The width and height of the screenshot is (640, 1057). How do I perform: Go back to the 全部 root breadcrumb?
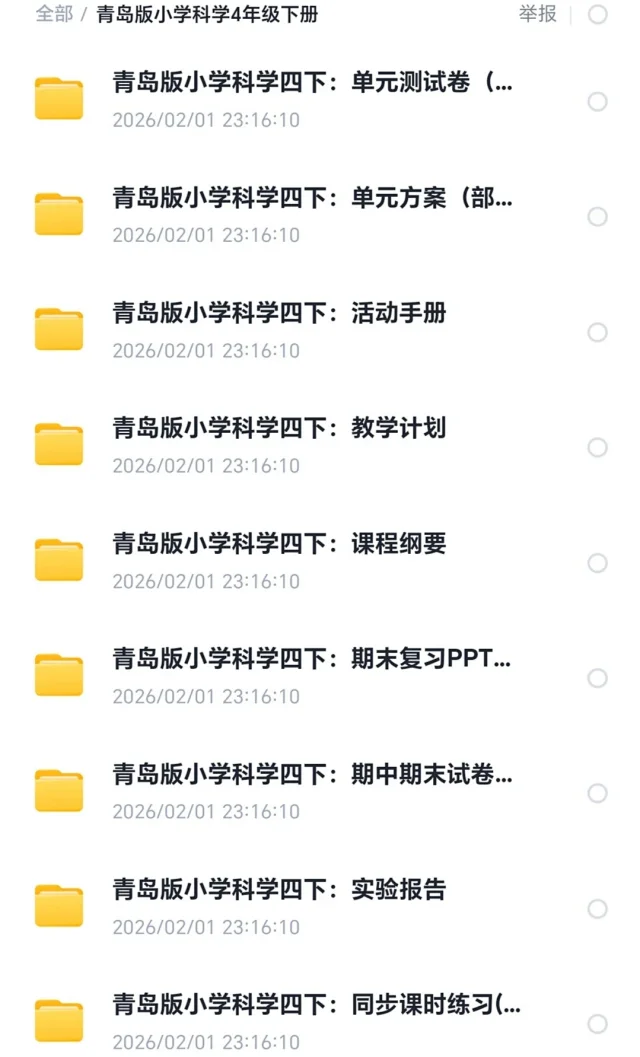click(x=54, y=15)
